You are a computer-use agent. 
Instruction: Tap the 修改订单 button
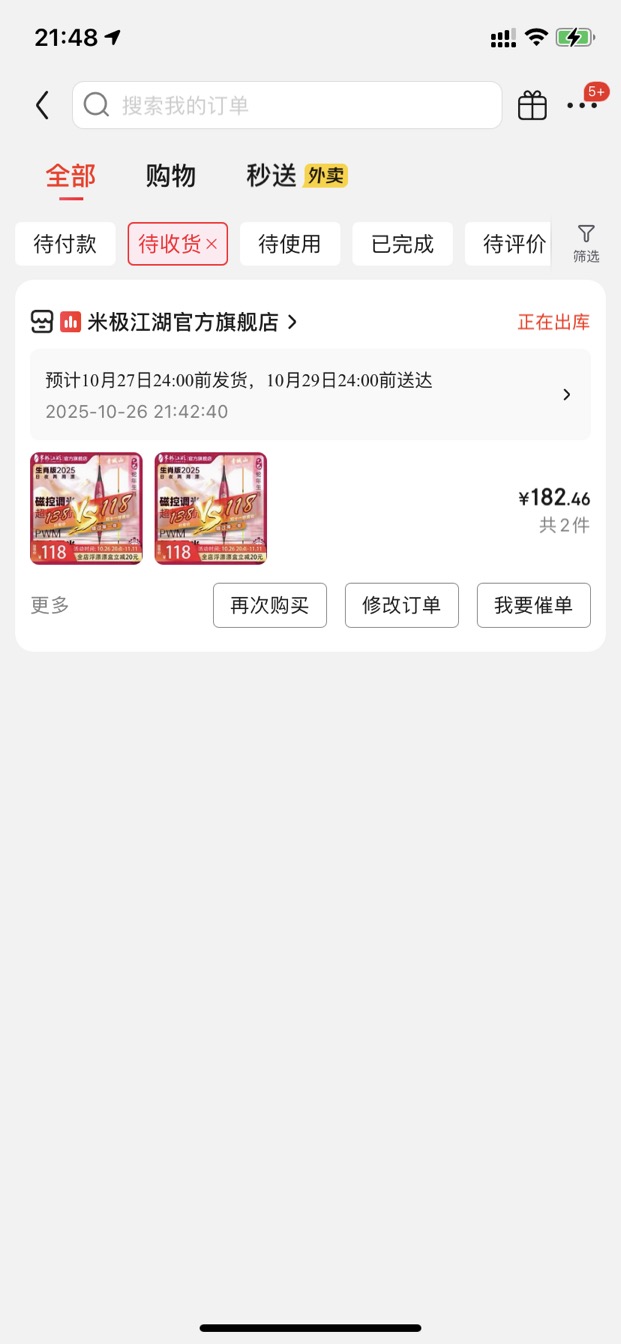point(402,605)
